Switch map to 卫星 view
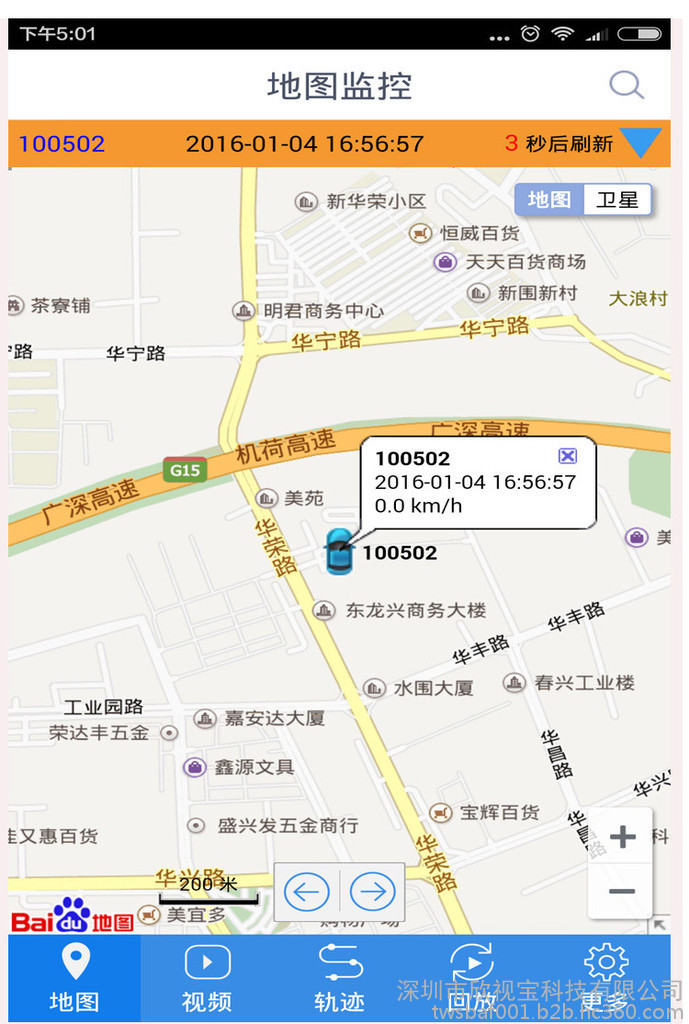The image size is (689, 1024). click(x=617, y=199)
